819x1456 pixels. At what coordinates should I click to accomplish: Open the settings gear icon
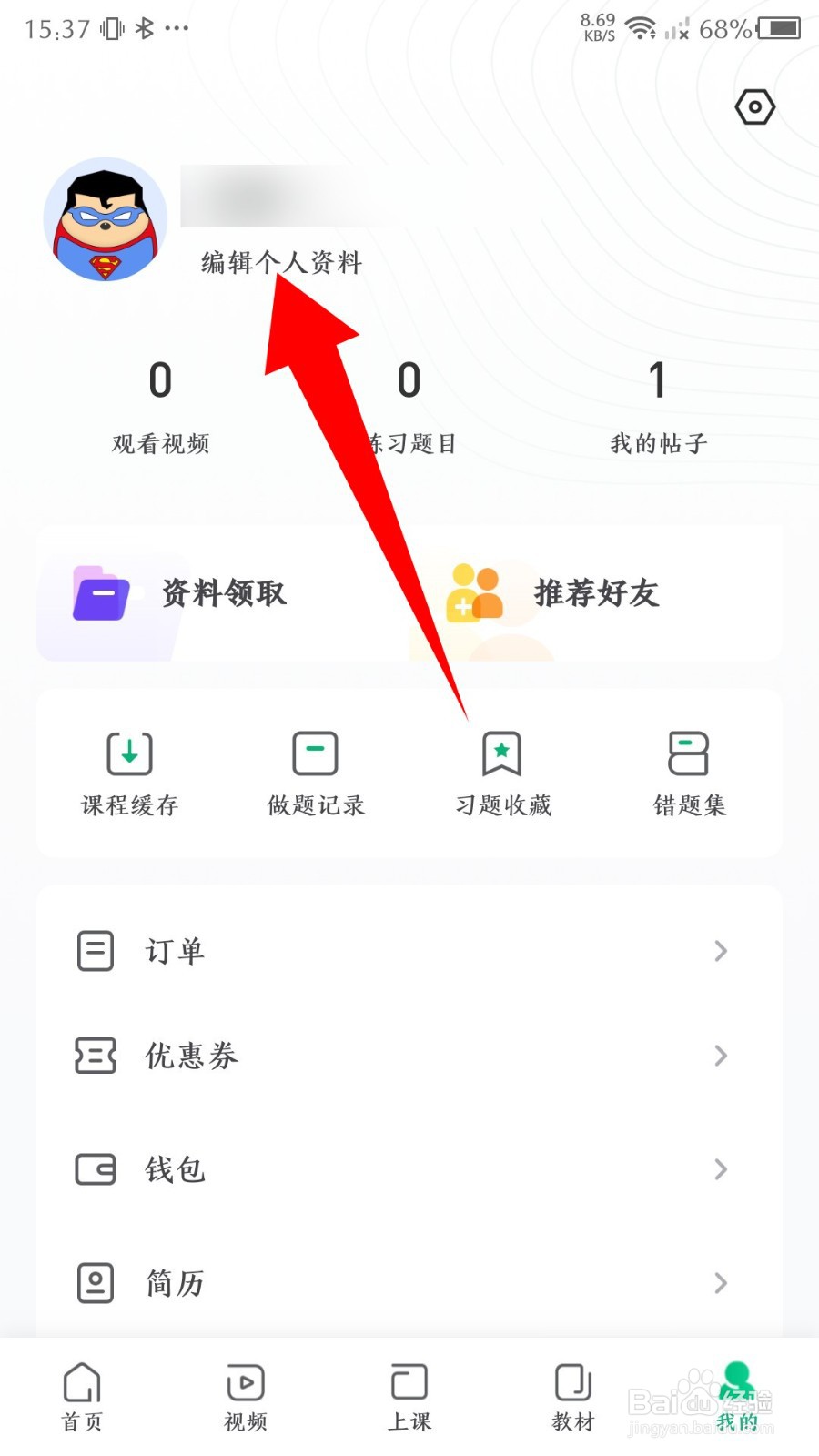(x=753, y=106)
